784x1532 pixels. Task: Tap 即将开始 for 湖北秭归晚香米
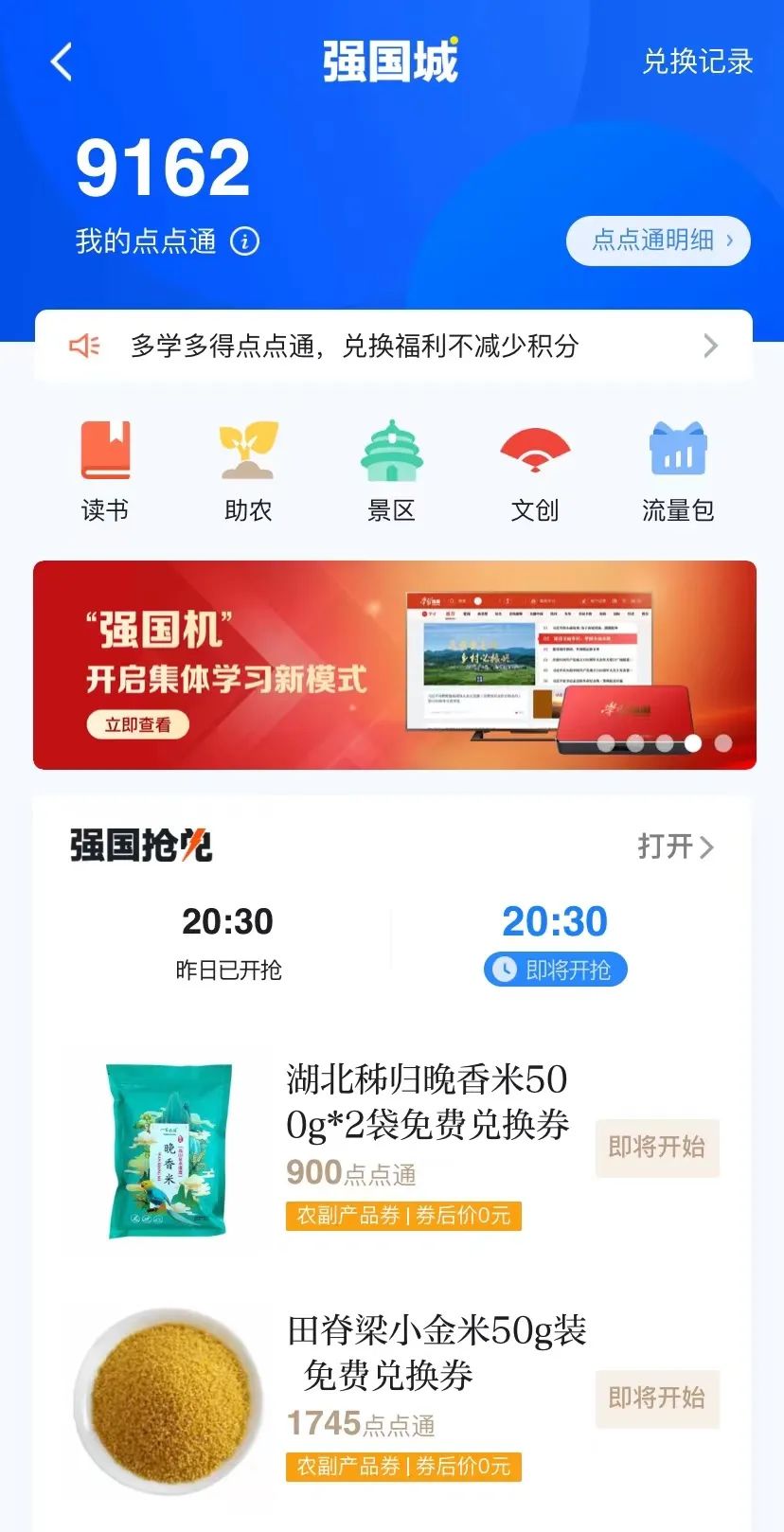point(657,1148)
